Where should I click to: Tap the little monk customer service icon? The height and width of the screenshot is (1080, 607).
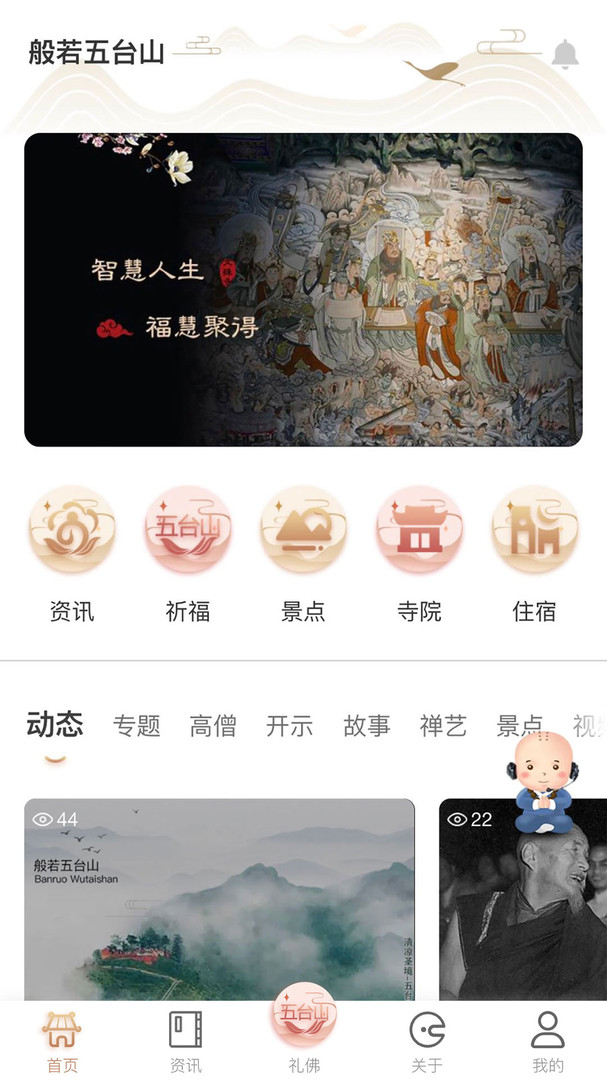(x=543, y=782)
